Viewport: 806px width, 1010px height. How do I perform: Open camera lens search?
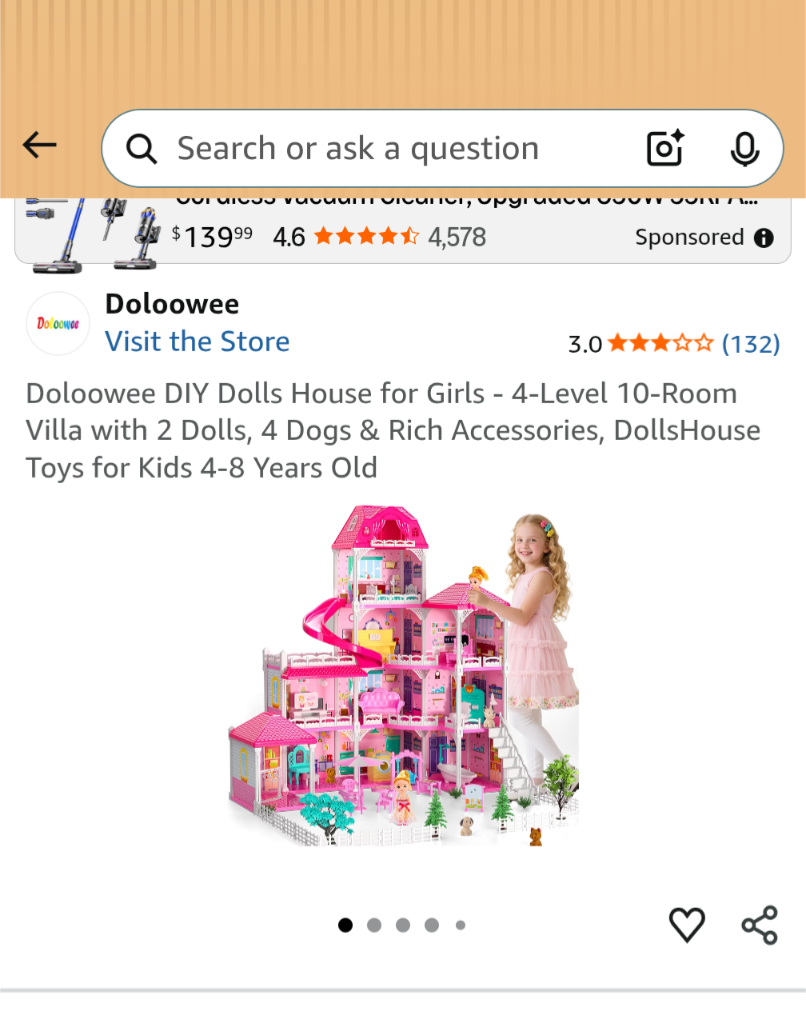[665, 149]
